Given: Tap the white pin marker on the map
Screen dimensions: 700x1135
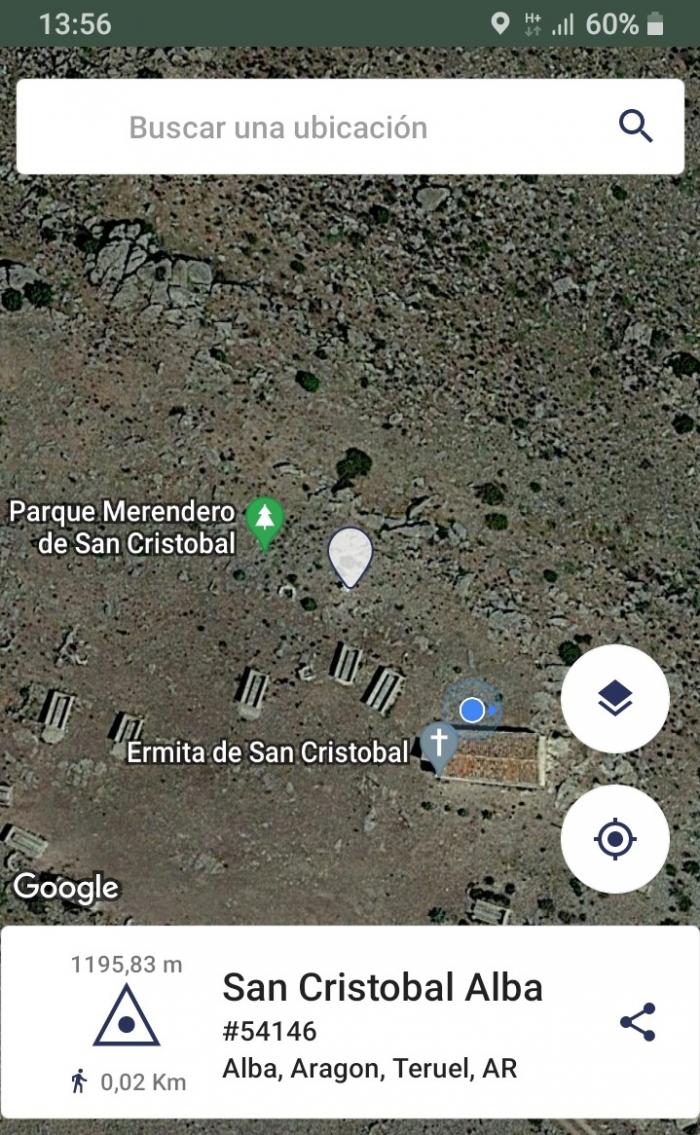Looking at the screenshot, I should tap(350, 557).
